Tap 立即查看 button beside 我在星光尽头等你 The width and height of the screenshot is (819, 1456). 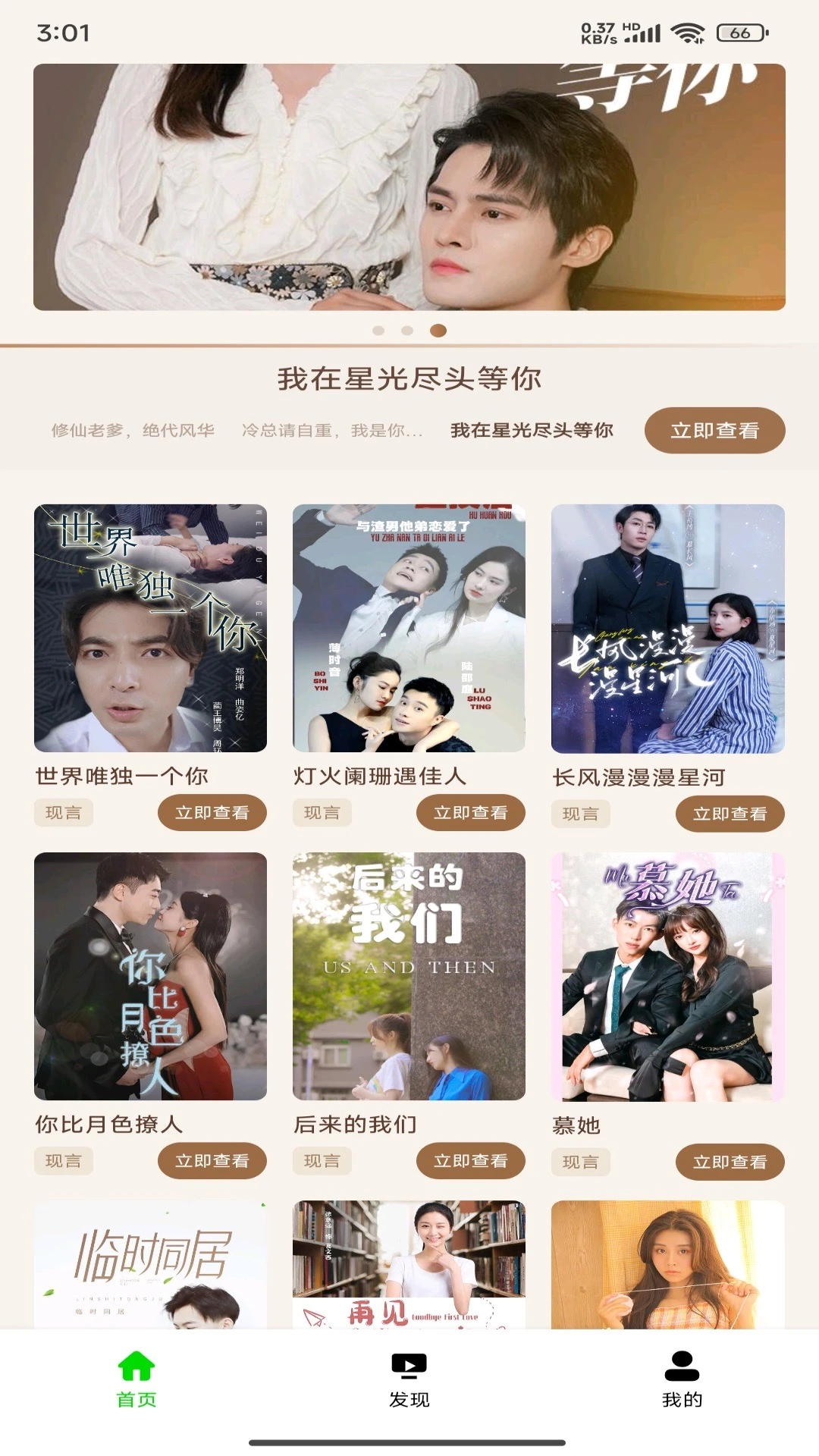(714, 430)
